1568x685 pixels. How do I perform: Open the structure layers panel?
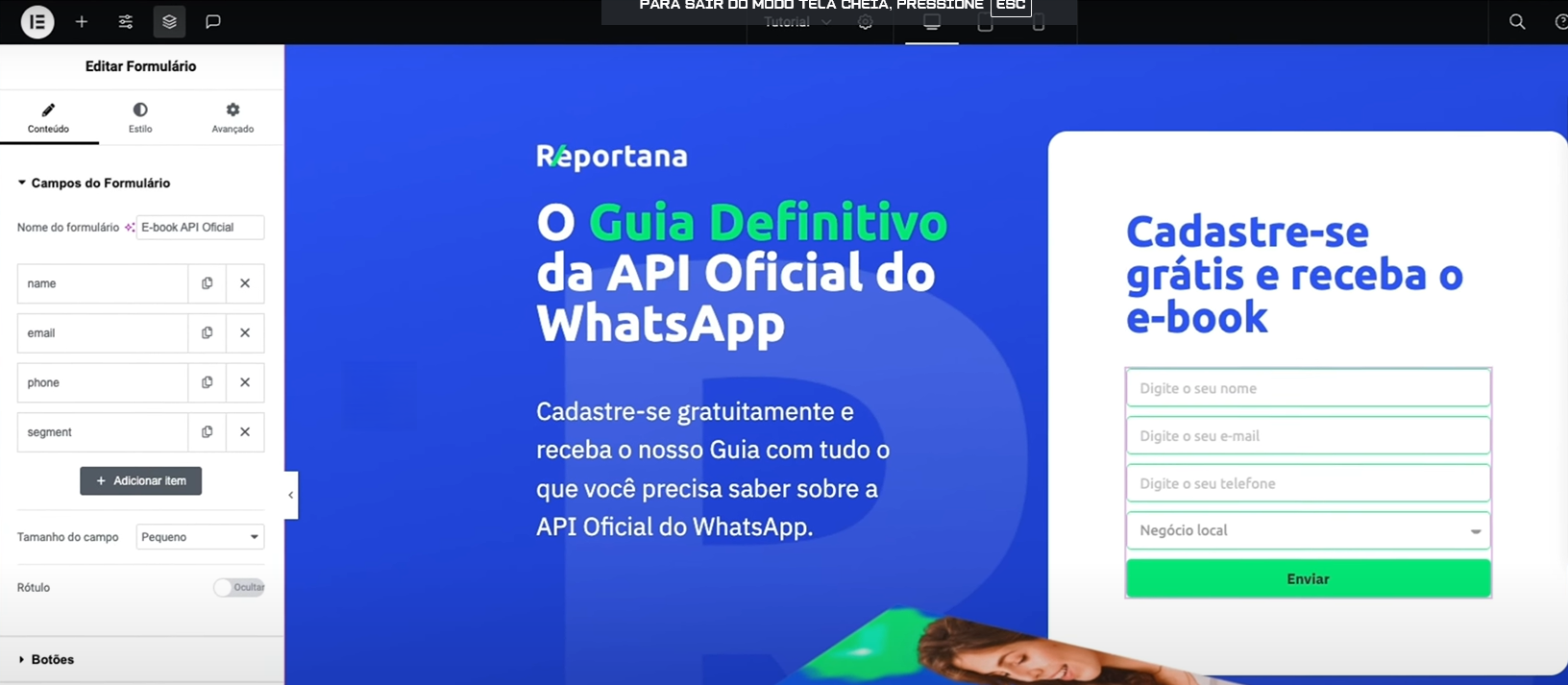point(169,21)
